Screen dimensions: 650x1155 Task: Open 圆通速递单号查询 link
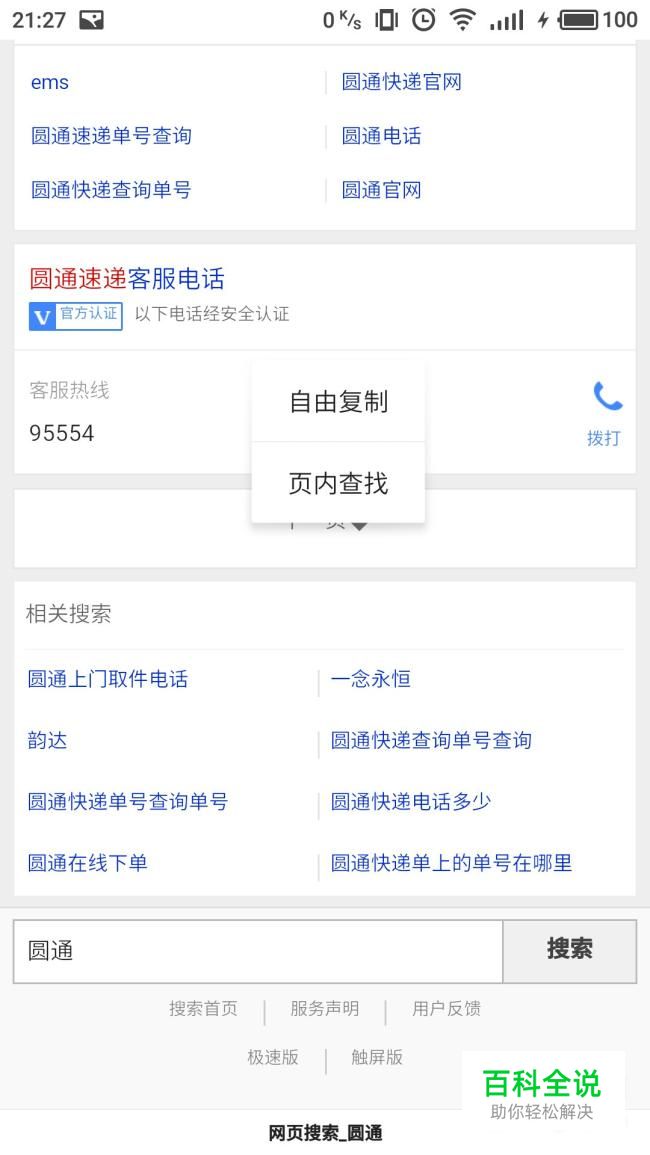(x=111, y=136)
